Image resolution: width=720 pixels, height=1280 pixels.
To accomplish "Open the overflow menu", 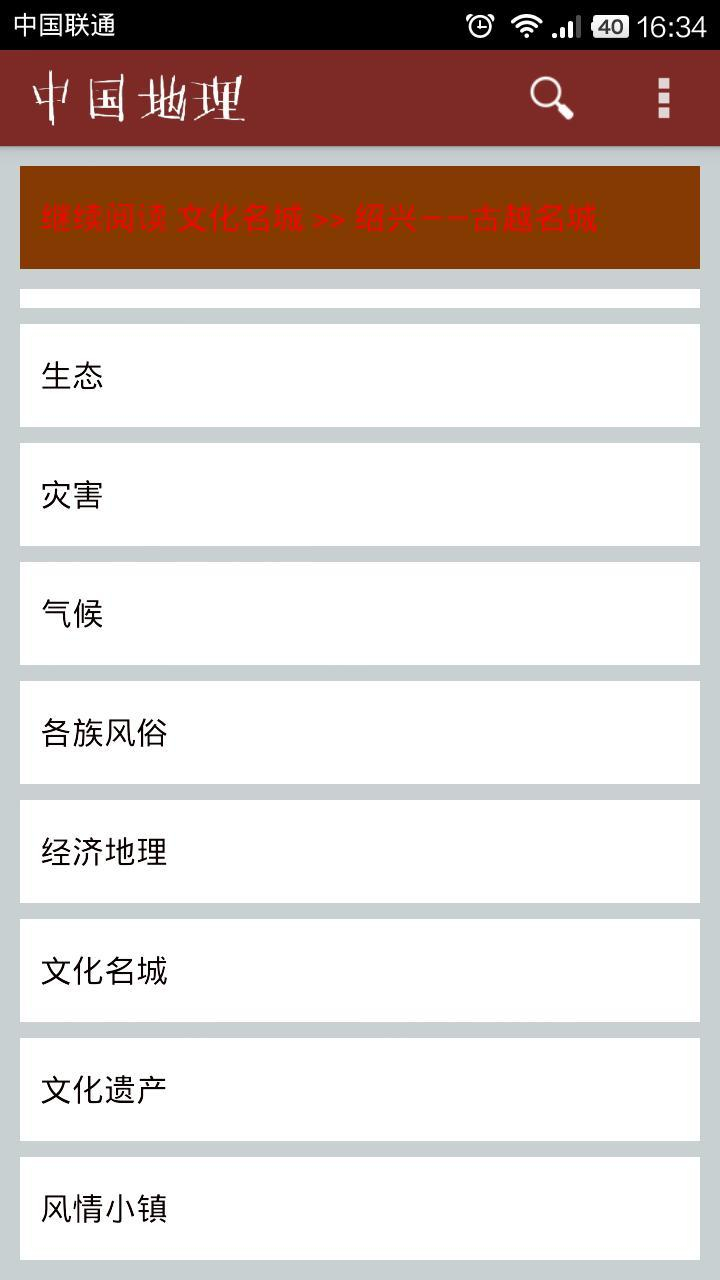I will (x=664, y=98).
